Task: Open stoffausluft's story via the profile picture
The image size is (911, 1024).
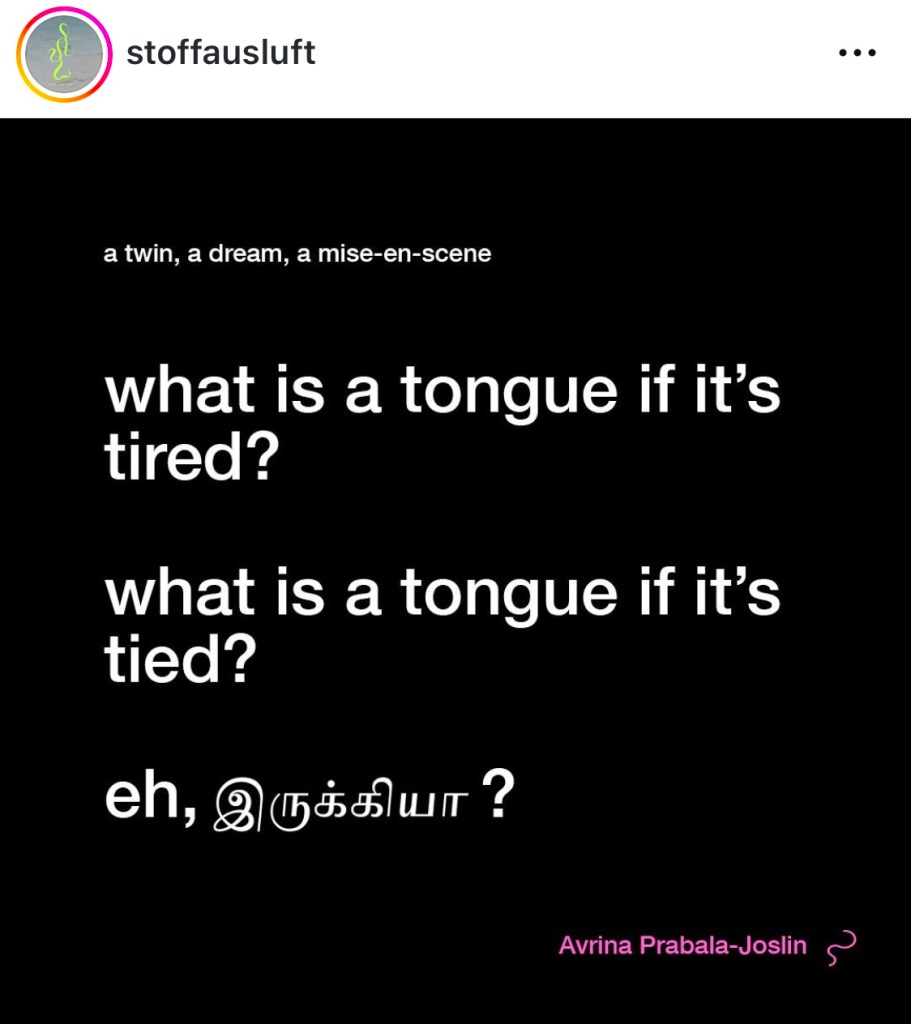Action: (64, 55)
